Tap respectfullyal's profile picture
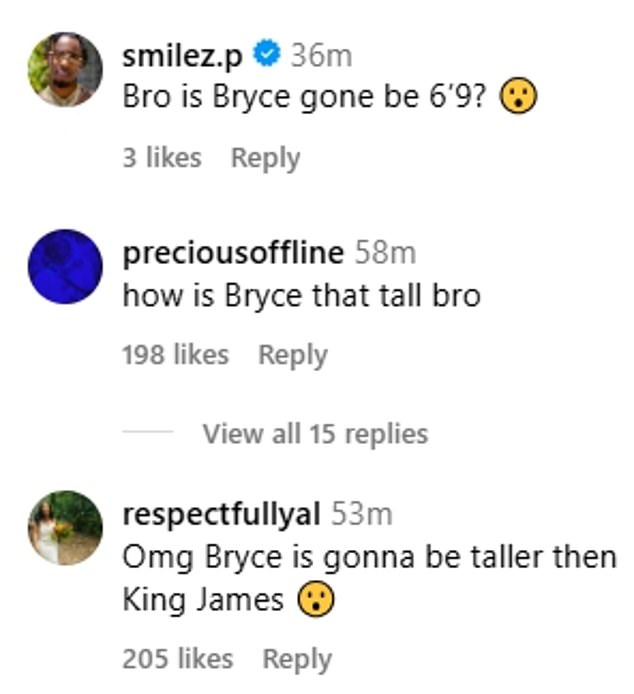Screen dimensions: 634x694 66,527
